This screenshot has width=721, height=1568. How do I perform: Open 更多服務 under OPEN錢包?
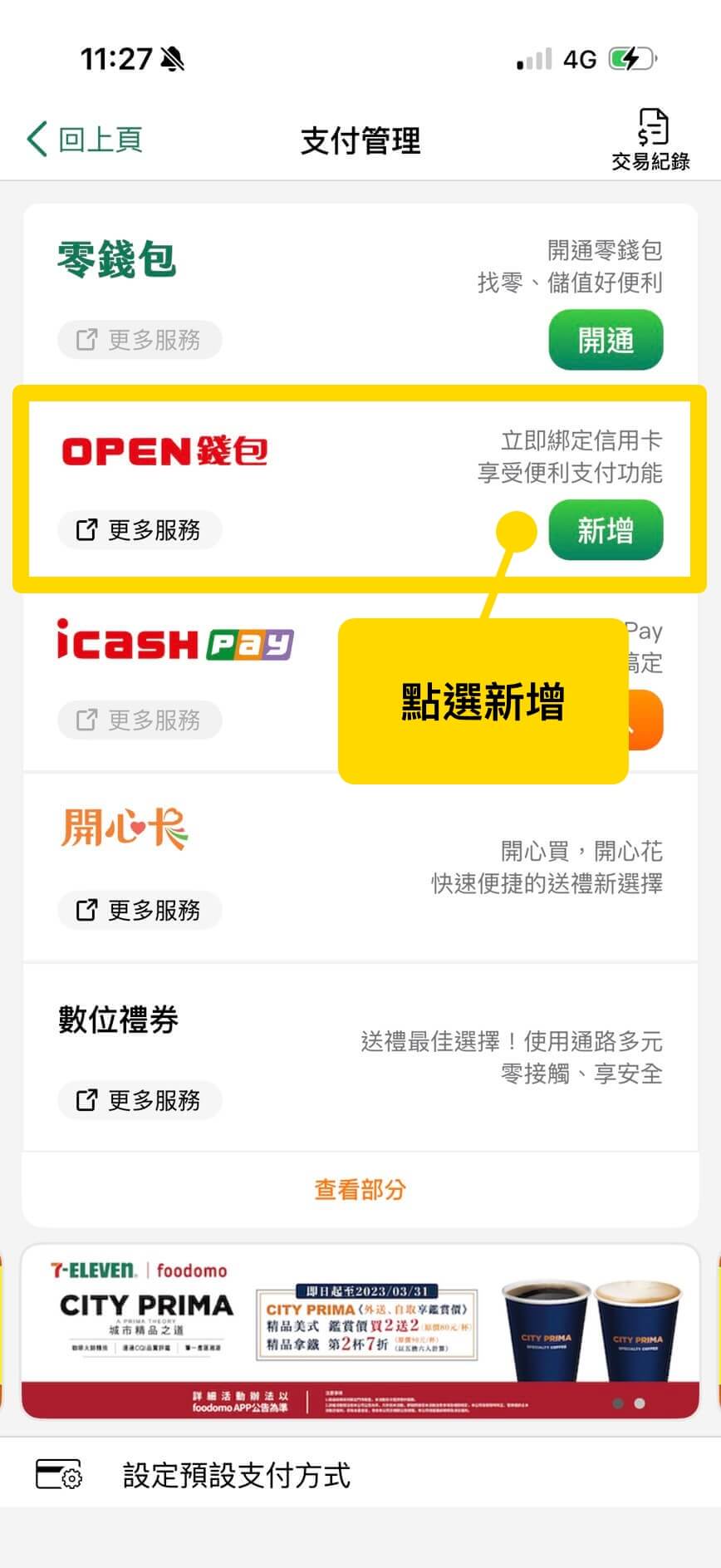click(140, 530)
